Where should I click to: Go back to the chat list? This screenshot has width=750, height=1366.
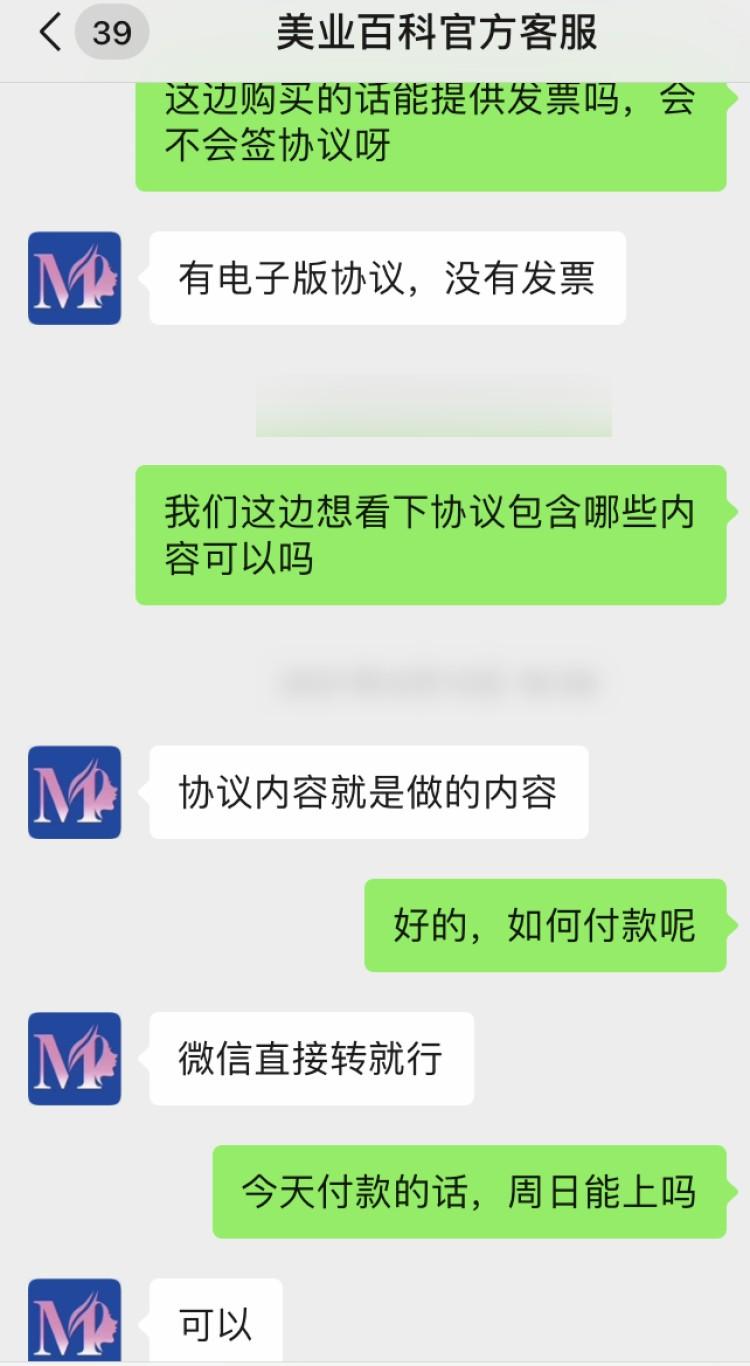[x=52, y=32]
